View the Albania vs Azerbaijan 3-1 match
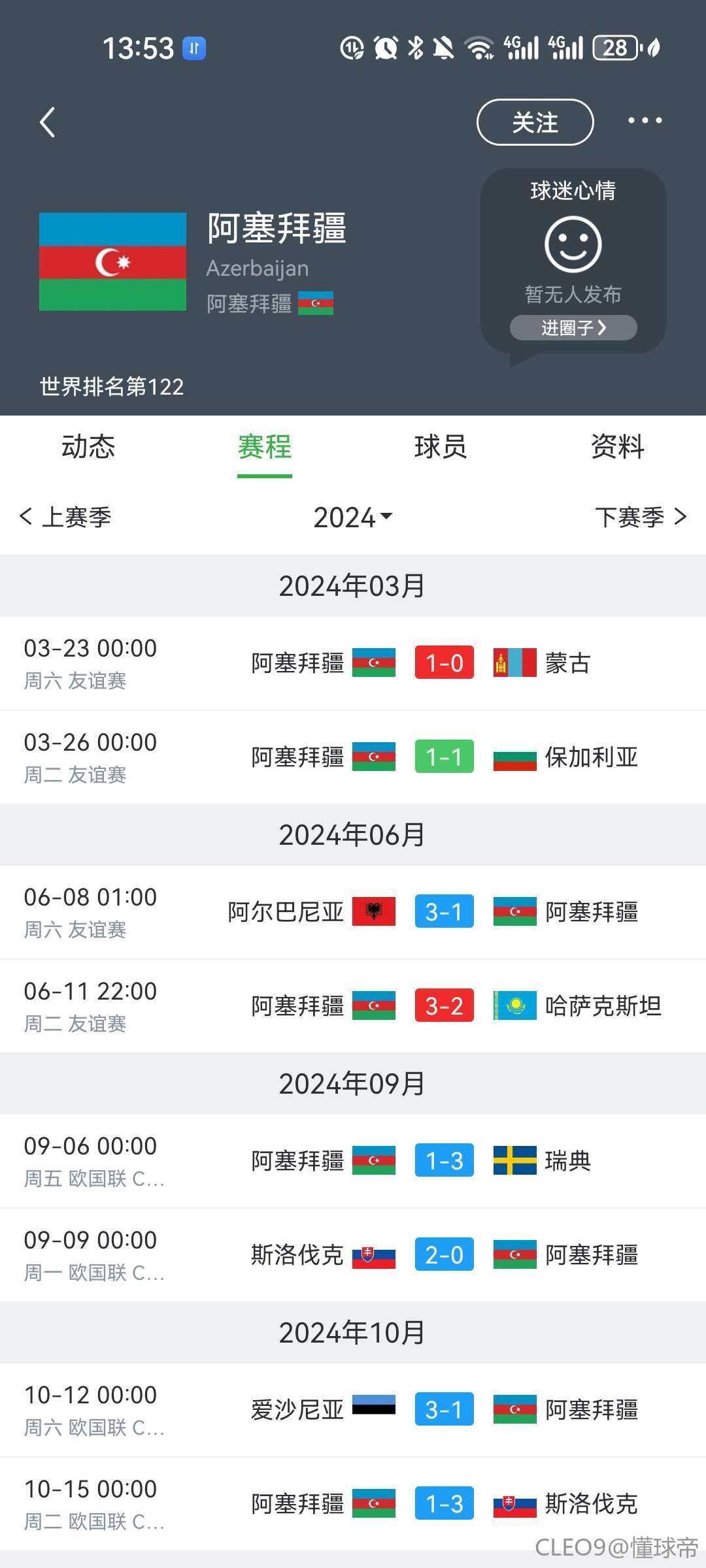Image resolution: width=706 pixels, height=1568 pixels. click(x=353, y=912)
